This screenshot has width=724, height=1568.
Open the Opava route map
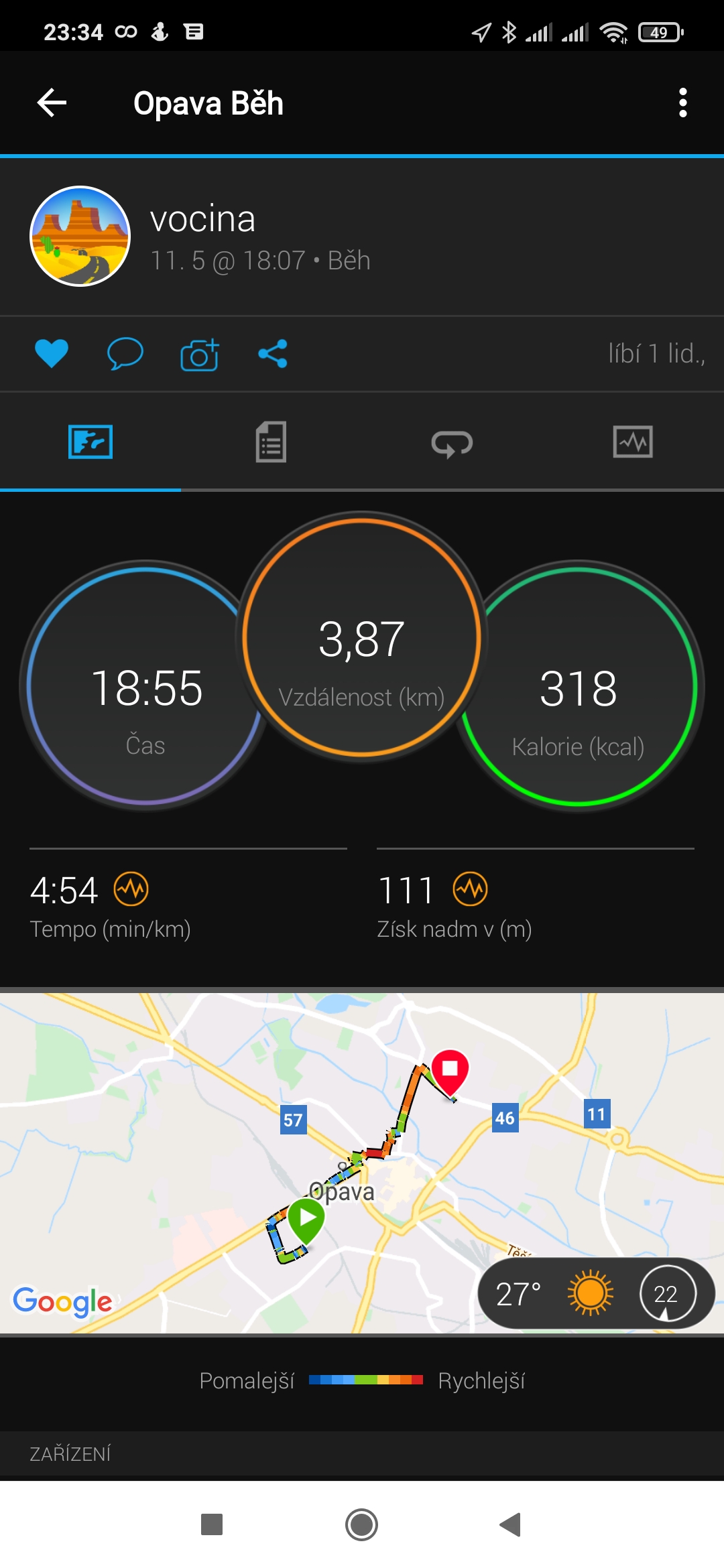pyautogui.click(x=362, y=1163)
